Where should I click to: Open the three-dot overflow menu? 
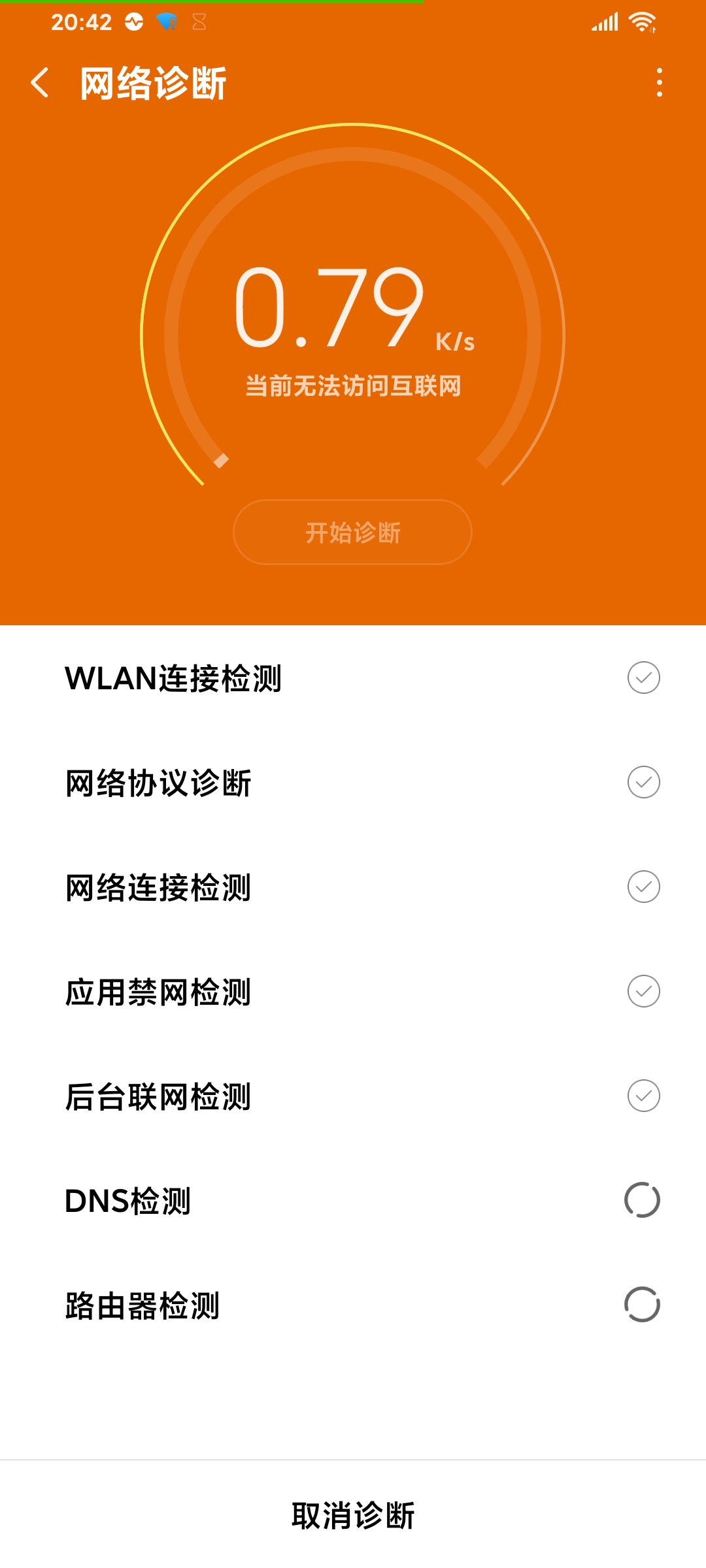(x=659, y=83)
